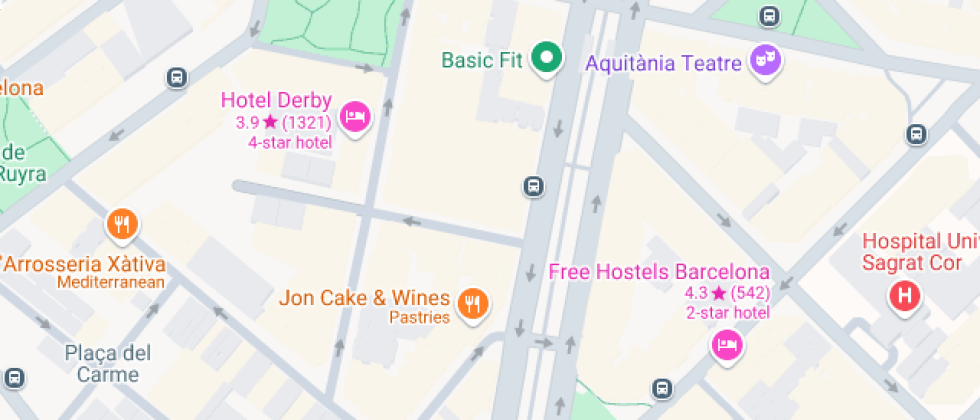Select the Basic Fit location marker
980x420 pixels.
[547, 59]
